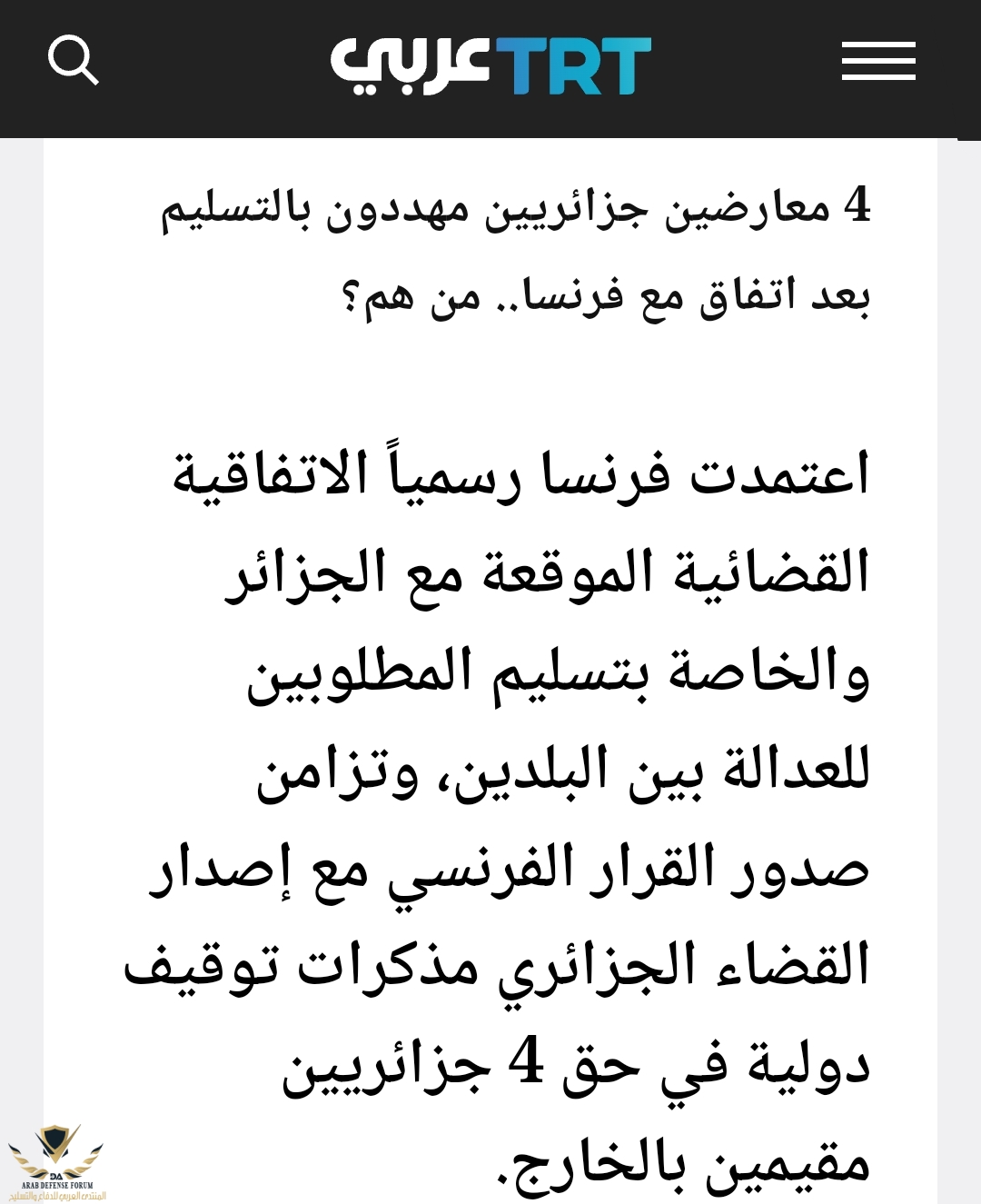Go to TRT Arabic homepage via logo
981x1204 pixels.
pyautogui.click(x=490, y=65)
